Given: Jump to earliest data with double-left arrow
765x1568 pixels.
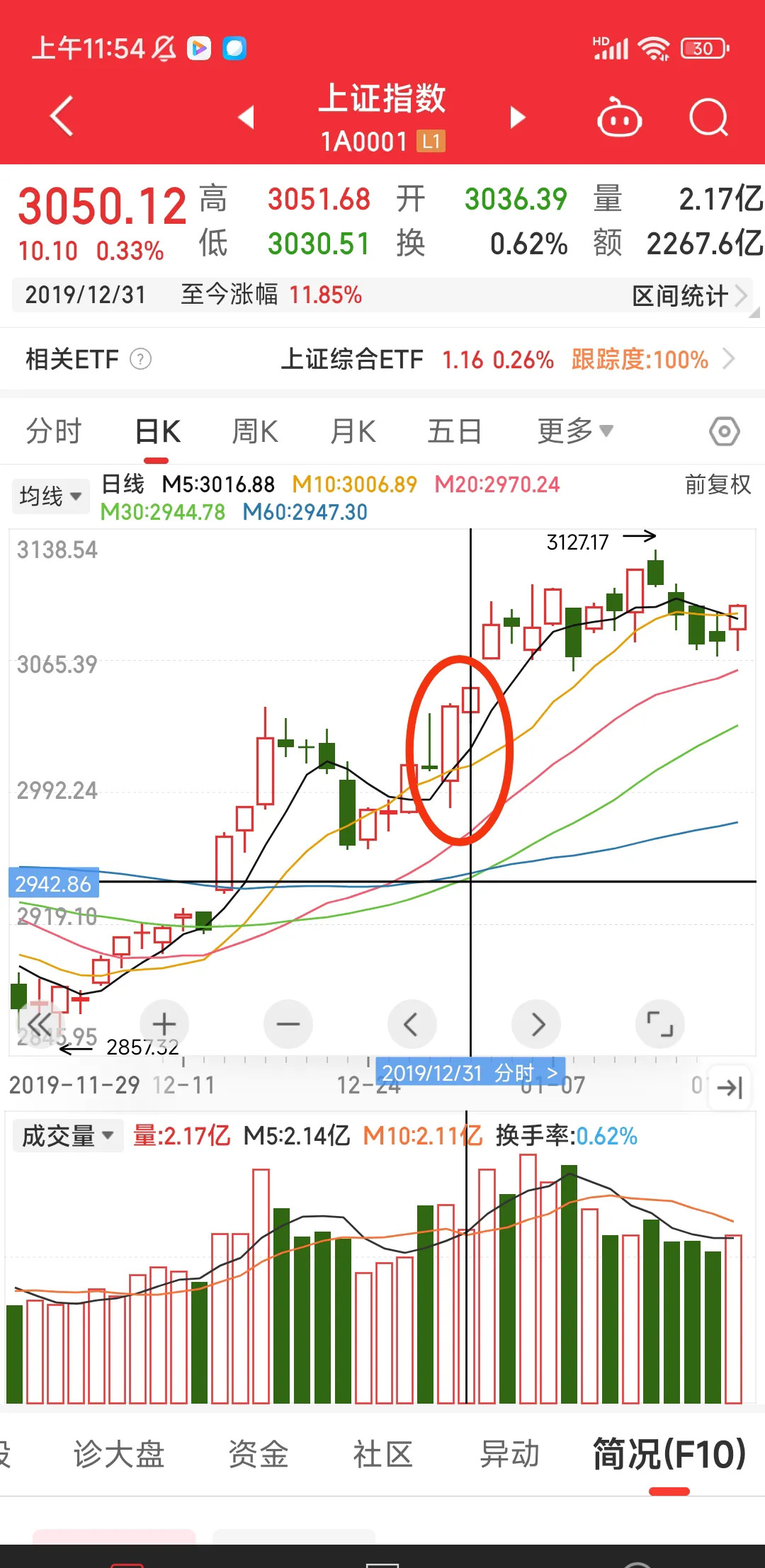Looking at the screenshot, I should [40, 1024].
